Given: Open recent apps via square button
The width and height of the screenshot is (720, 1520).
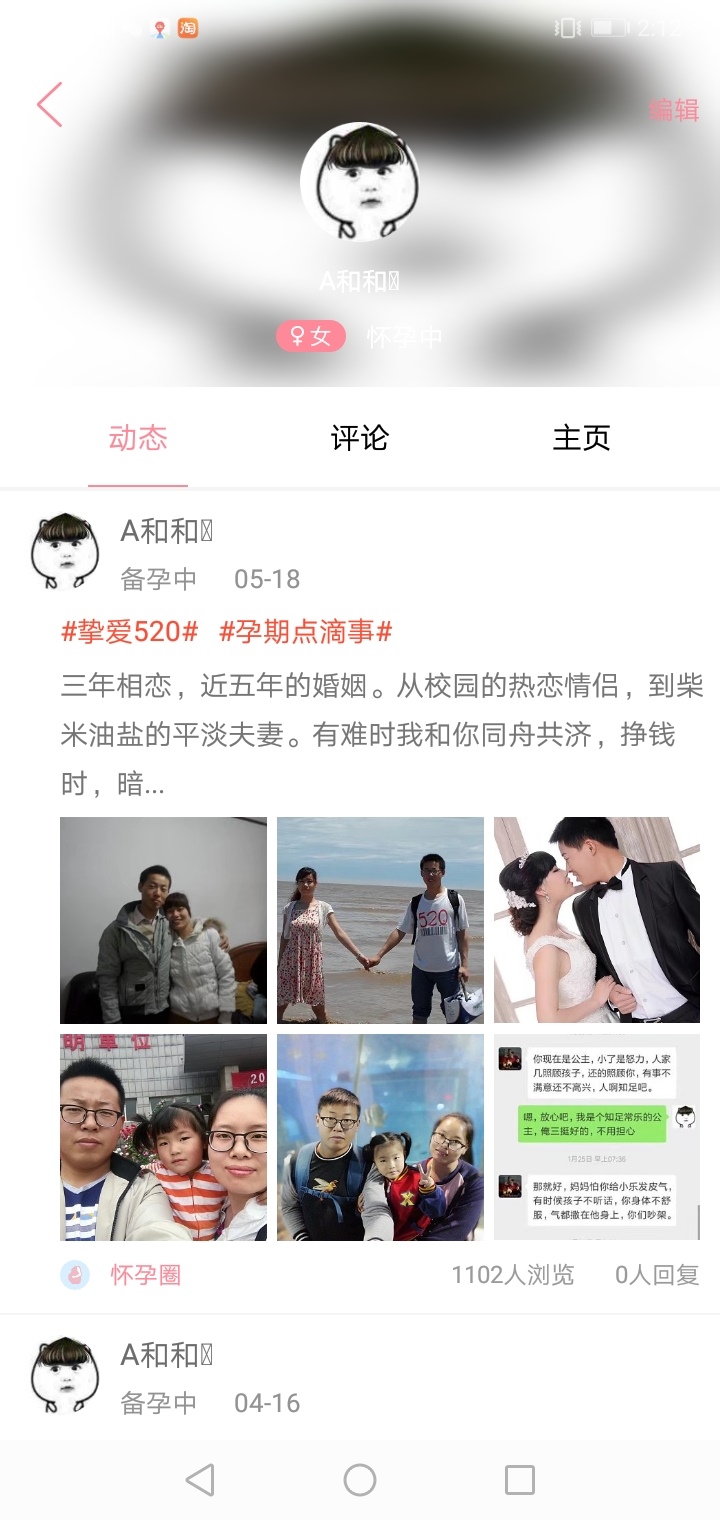Looking at the screenshot, I should (520, 1480).
